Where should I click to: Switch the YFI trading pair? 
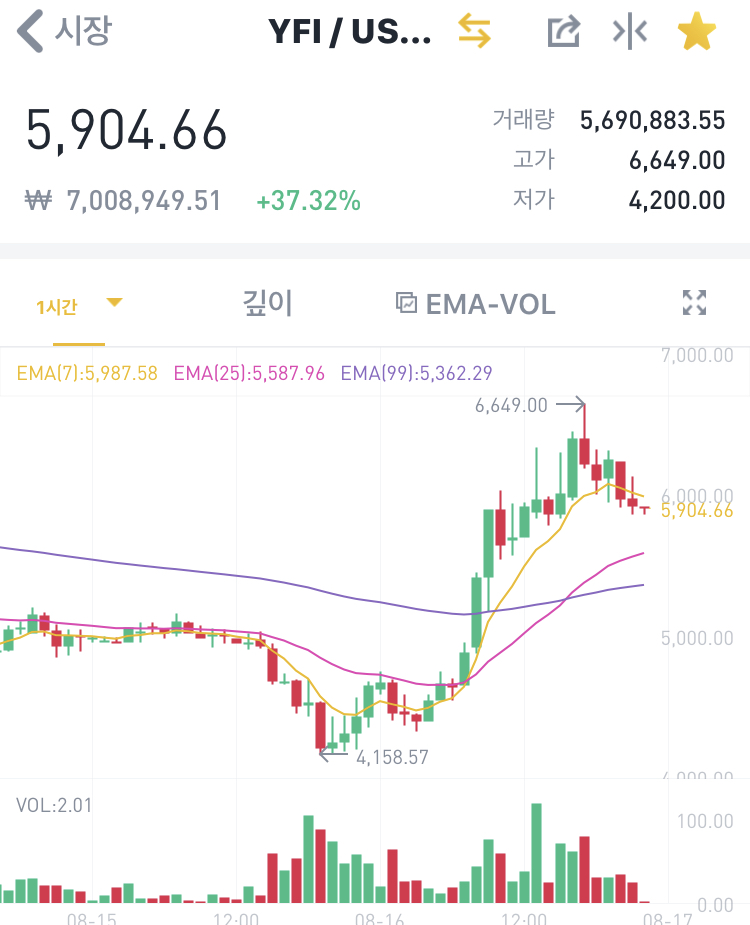[x=475, y=32]
